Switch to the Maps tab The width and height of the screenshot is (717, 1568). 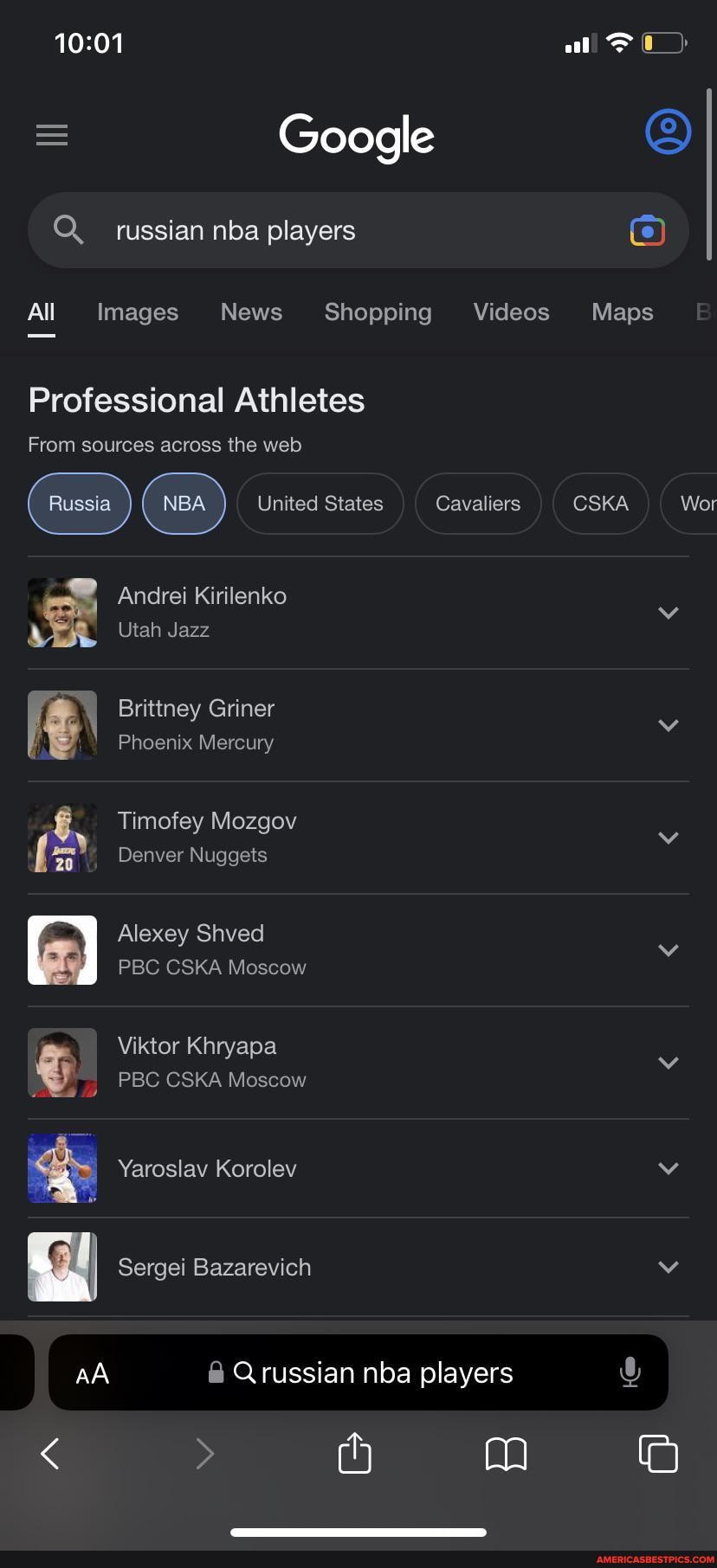[622, 312]
